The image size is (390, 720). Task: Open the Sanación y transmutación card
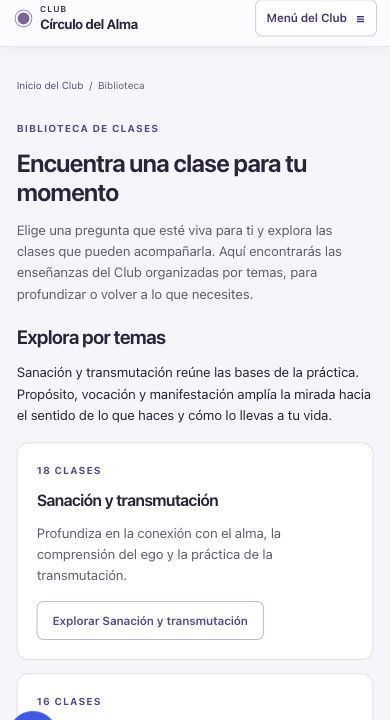click(x=195, y=551)
